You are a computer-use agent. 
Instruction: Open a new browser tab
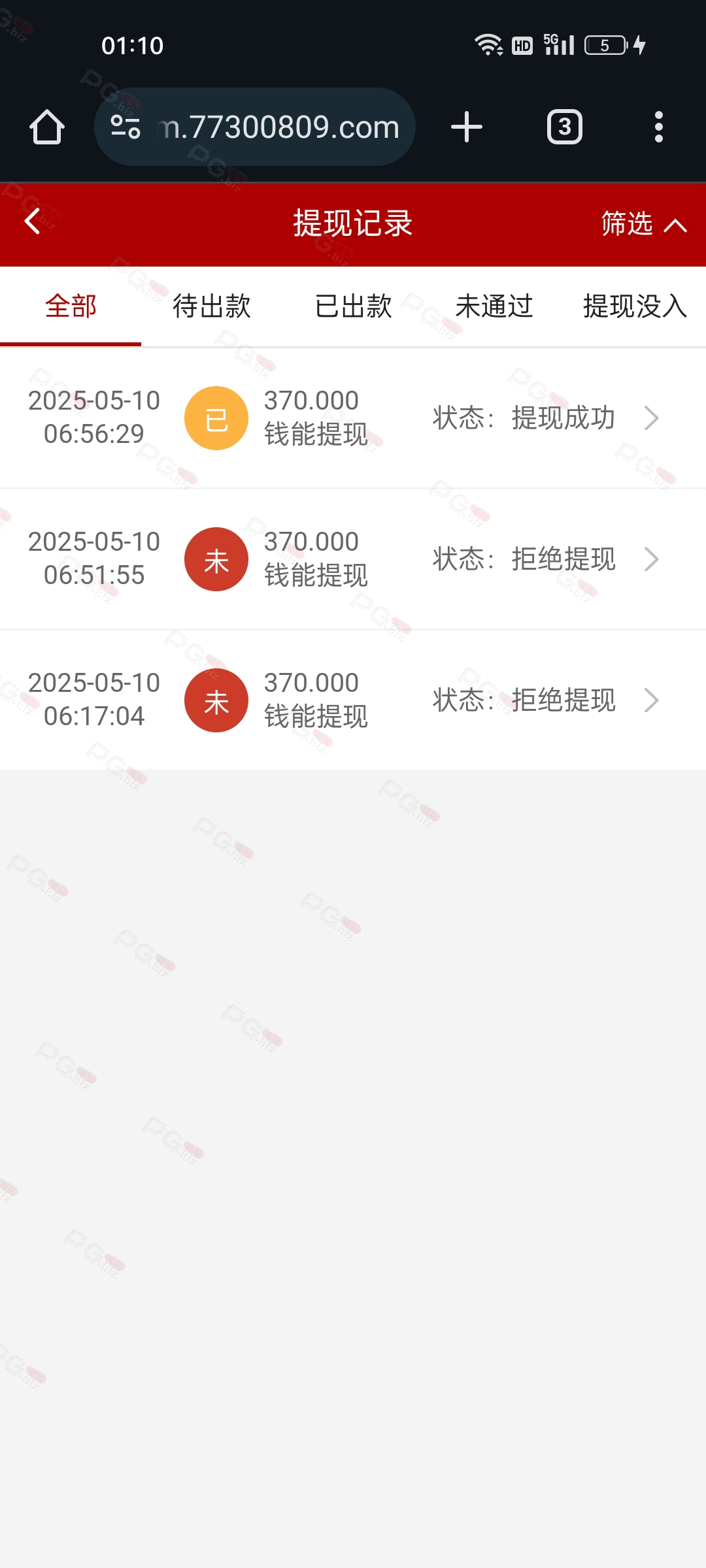[467, 127]
